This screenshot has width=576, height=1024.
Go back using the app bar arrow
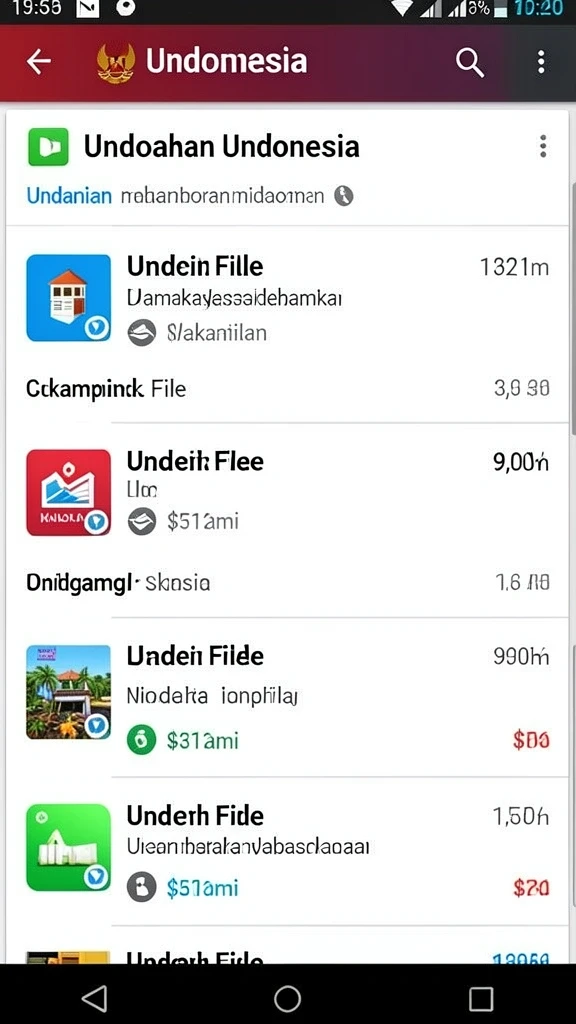(x=39, y=61)
